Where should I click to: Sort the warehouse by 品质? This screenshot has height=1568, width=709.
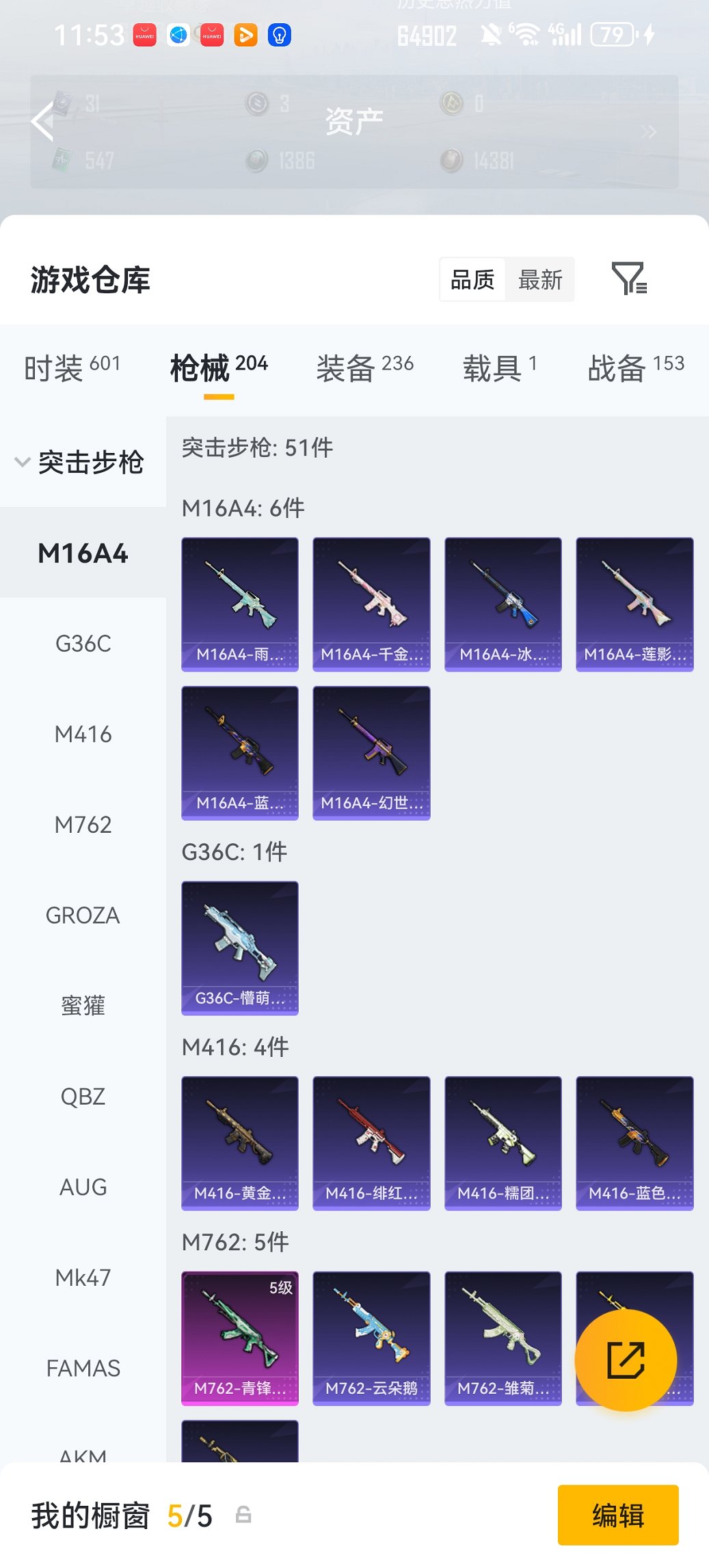472,279
